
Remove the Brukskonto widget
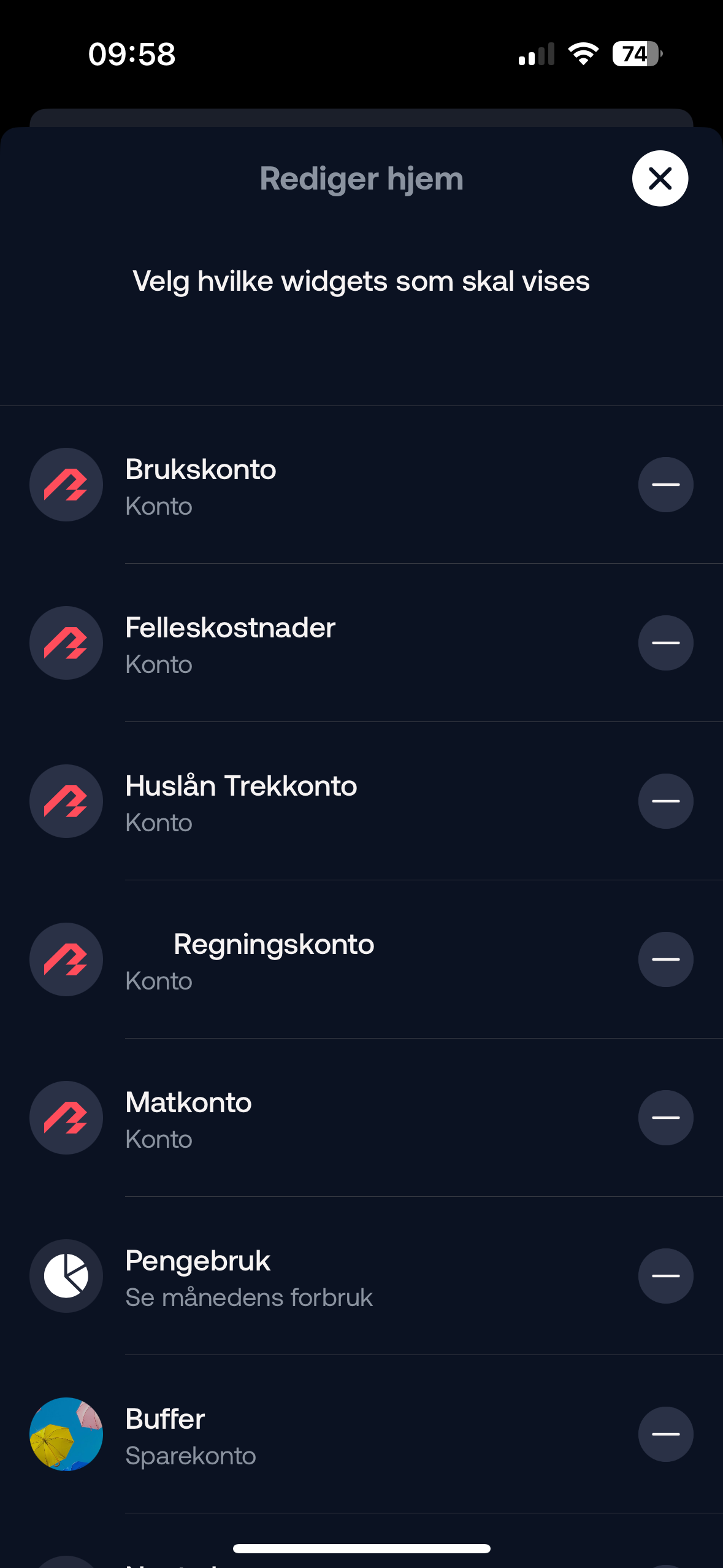665,485
